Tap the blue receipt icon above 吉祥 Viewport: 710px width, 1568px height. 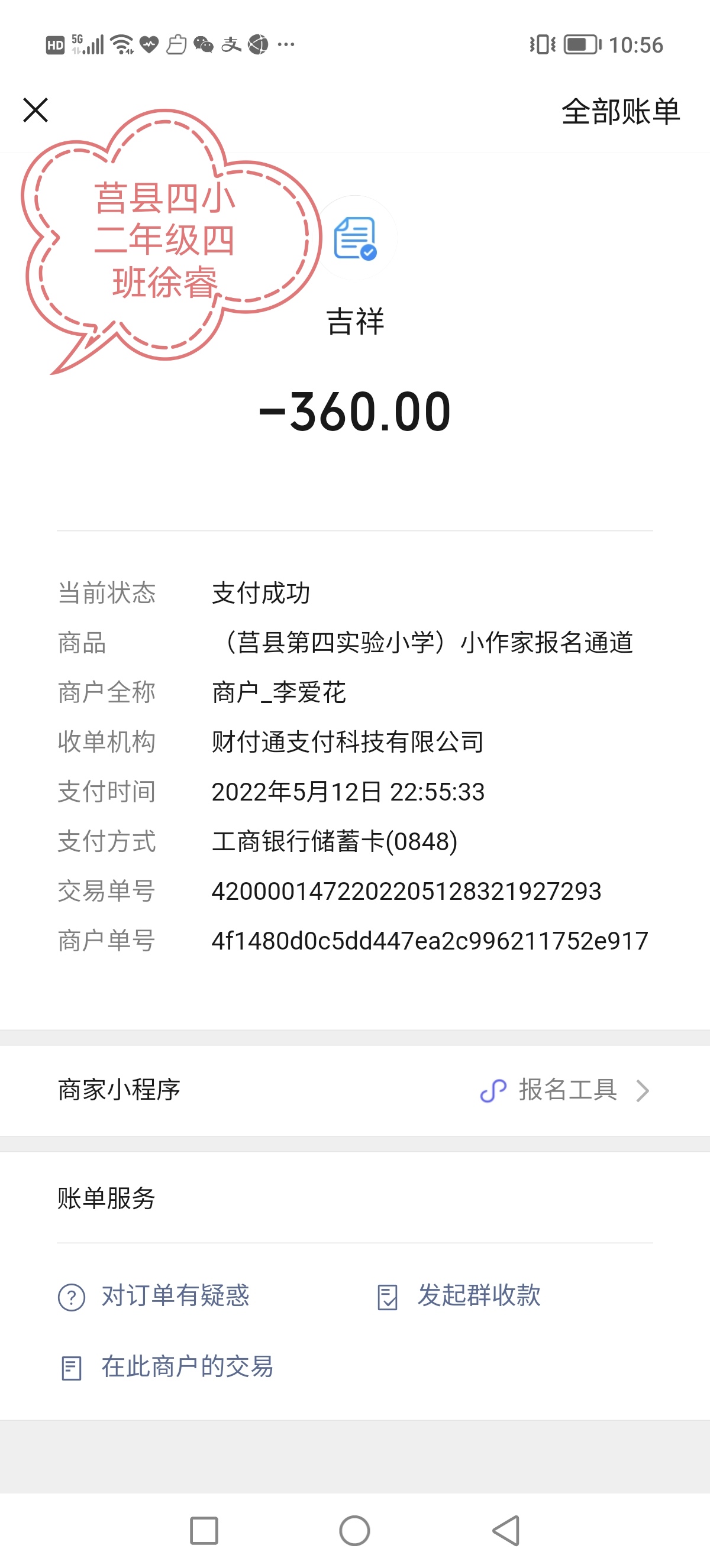(x=355, y=239)
